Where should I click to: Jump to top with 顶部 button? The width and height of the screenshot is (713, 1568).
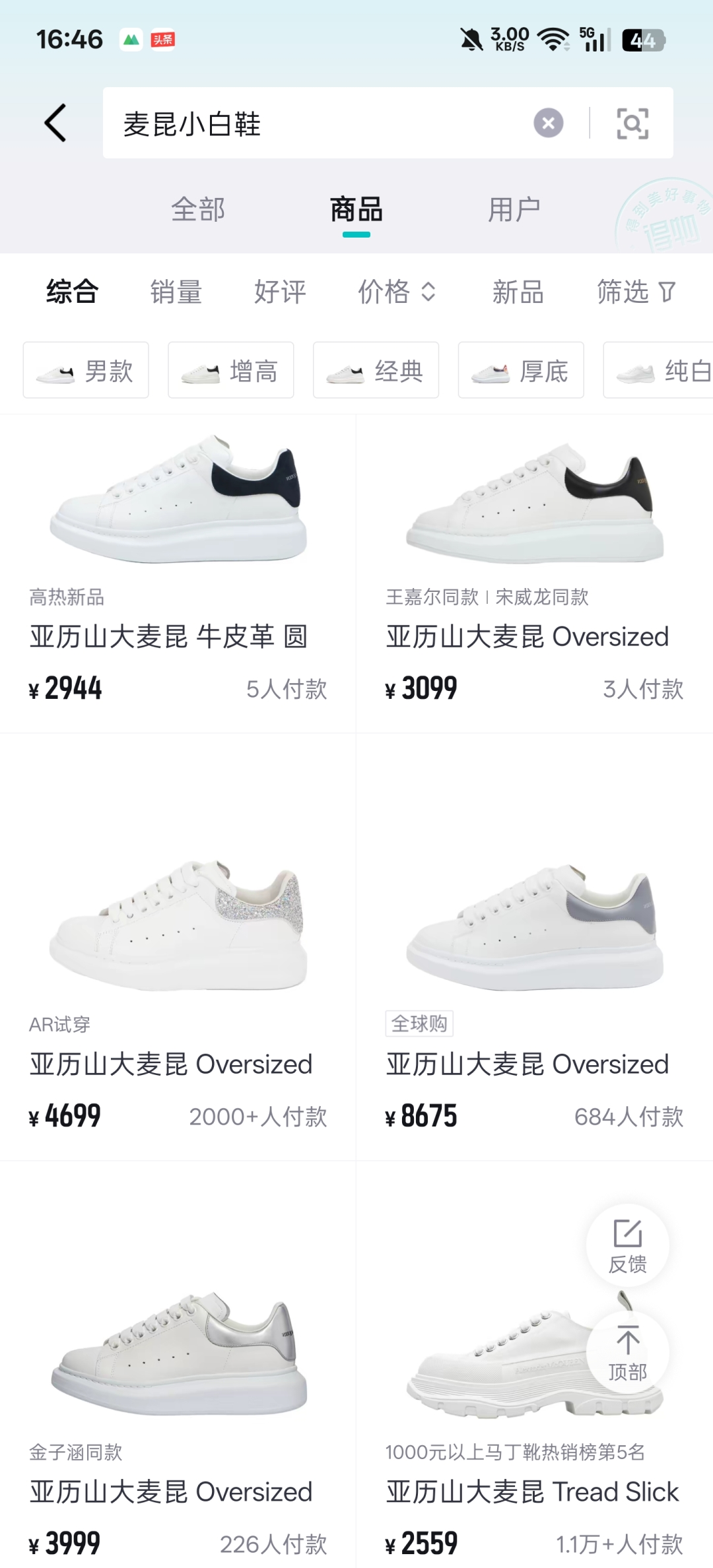pyautogui.click(x=627, y=1353)
